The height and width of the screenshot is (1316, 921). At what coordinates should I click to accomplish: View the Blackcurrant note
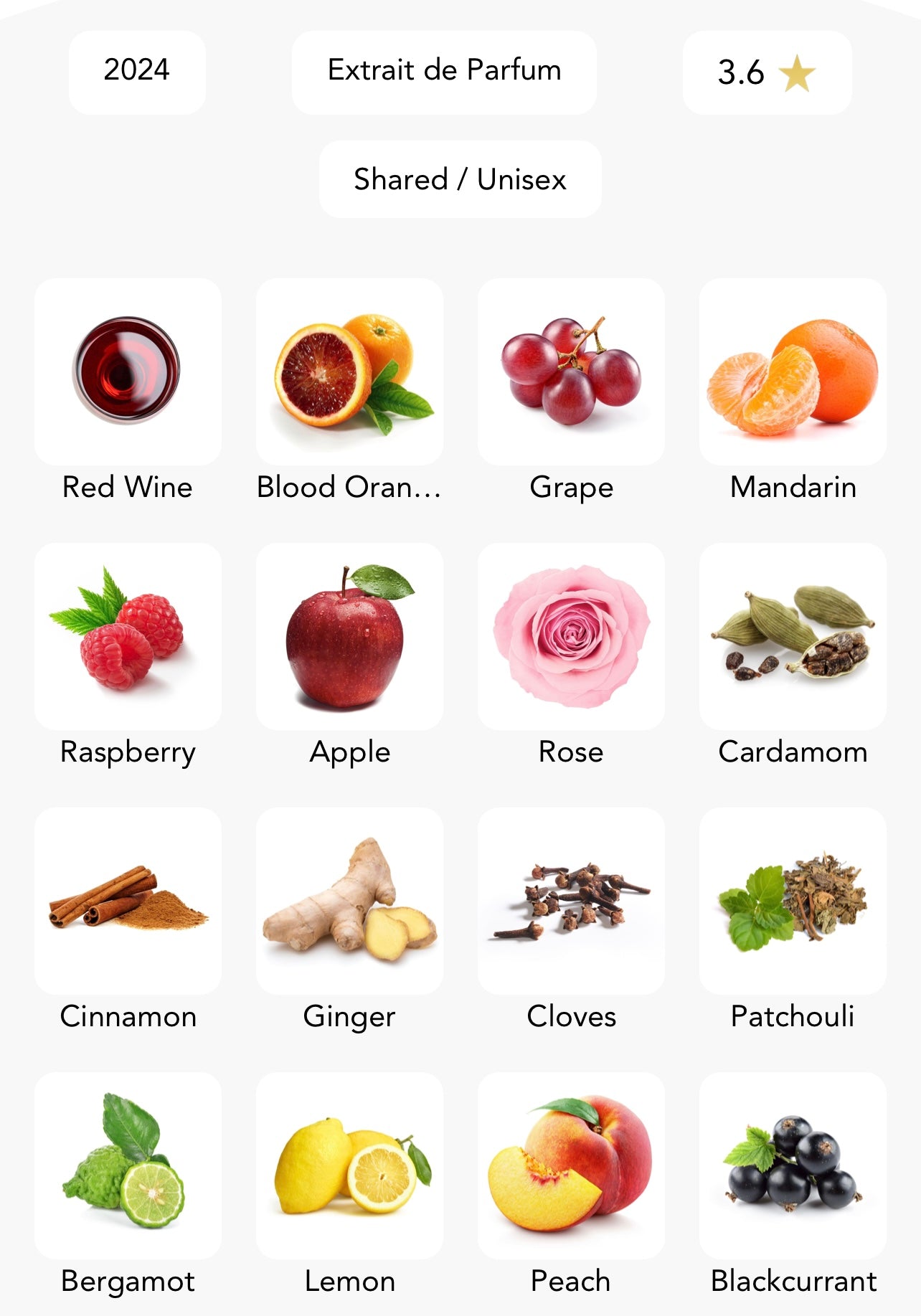(x=793, y=1165)
